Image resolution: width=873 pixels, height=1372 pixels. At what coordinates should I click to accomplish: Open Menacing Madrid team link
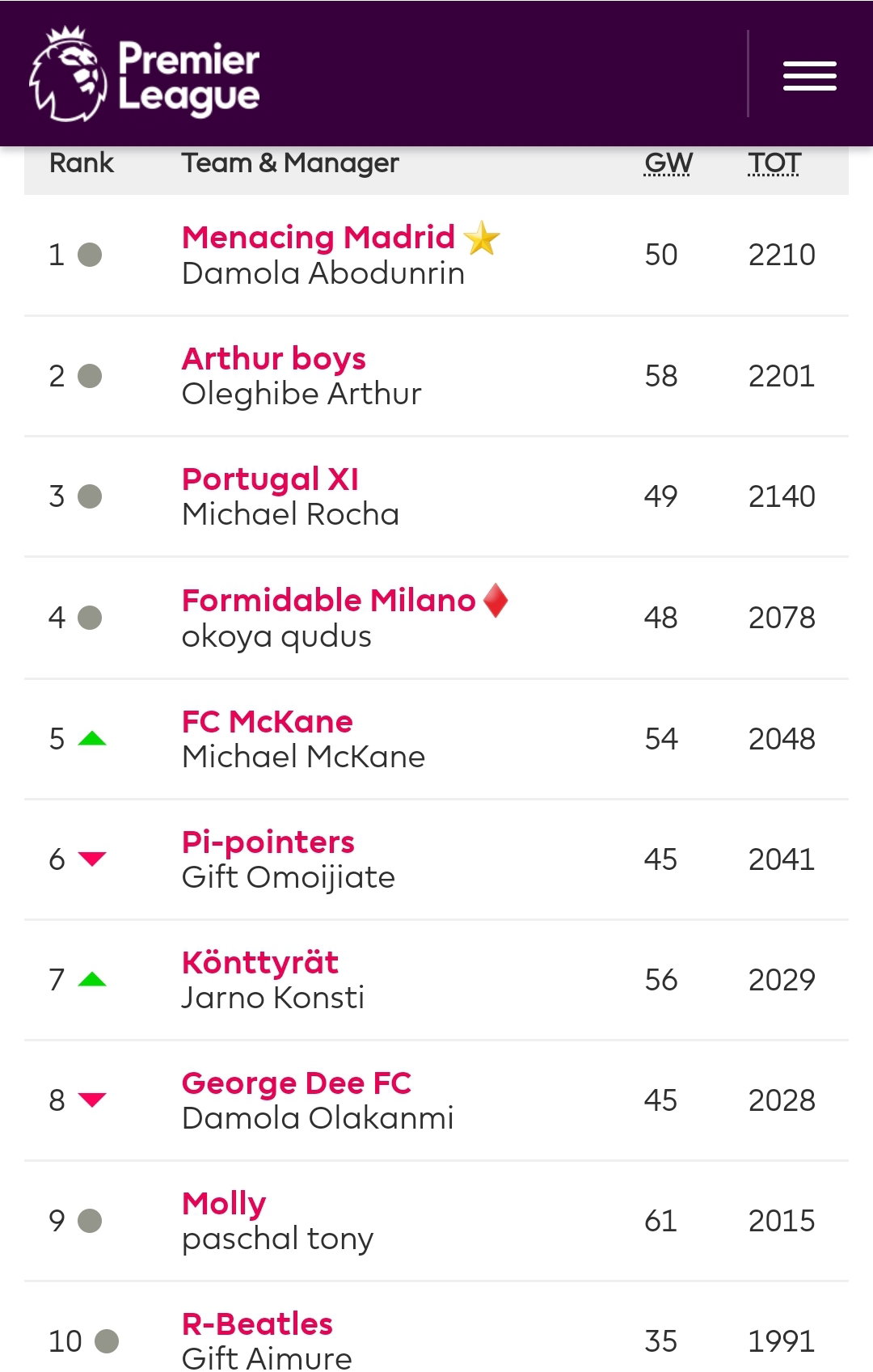[318, 237]
